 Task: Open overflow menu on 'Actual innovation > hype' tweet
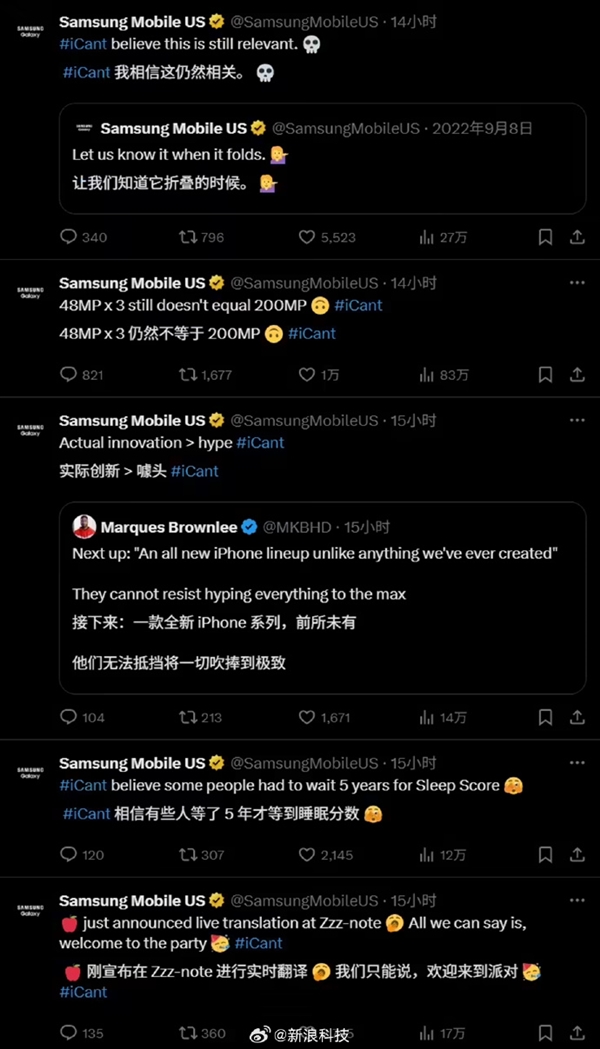click(577, 421)
